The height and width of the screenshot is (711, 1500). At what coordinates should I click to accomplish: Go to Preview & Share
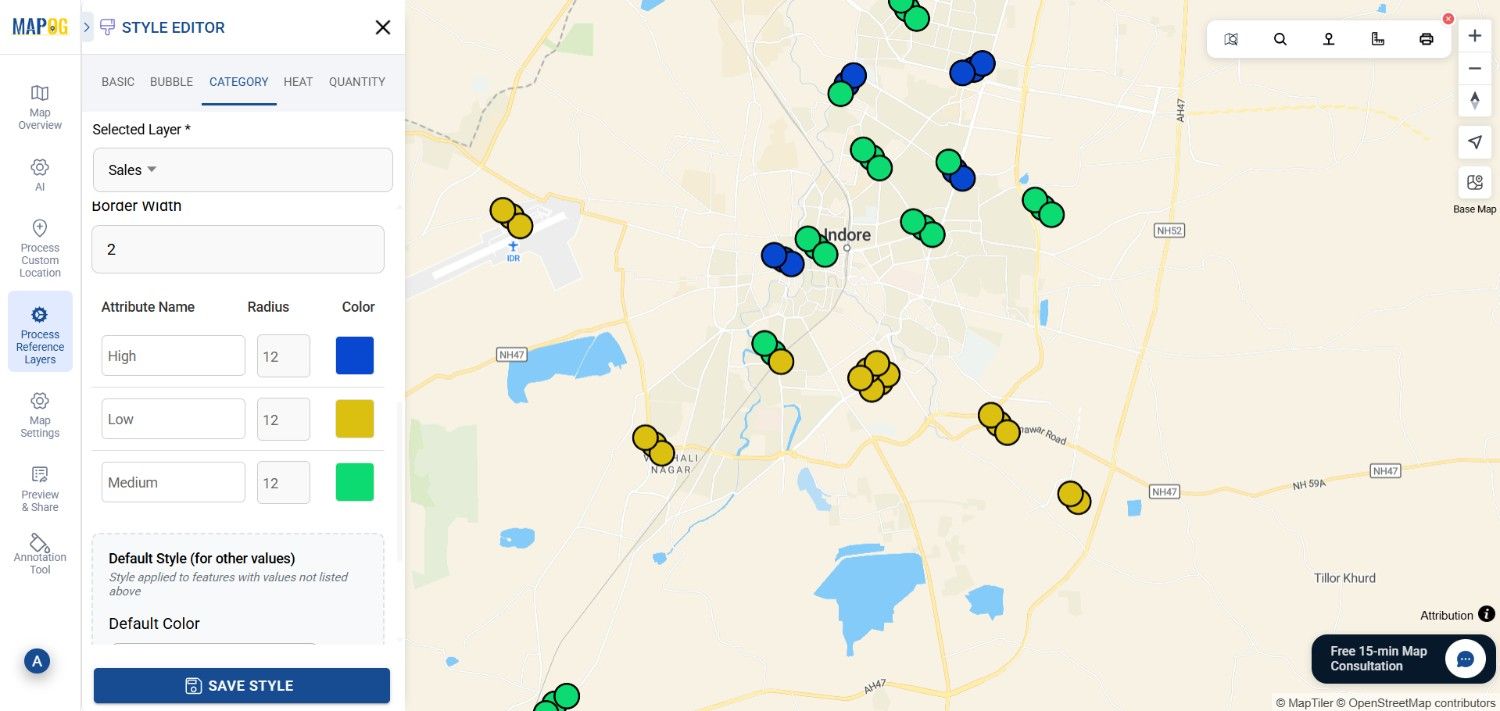point(40,487)
